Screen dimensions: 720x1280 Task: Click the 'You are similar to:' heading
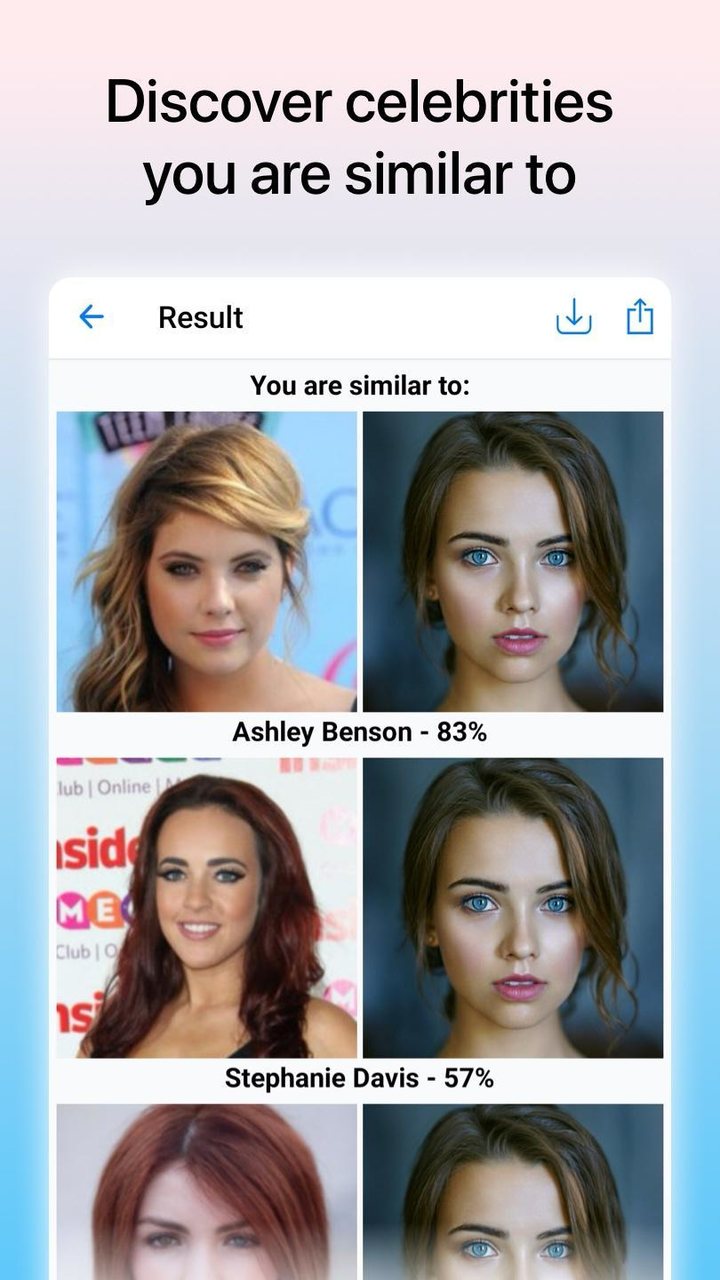(360, 384)
